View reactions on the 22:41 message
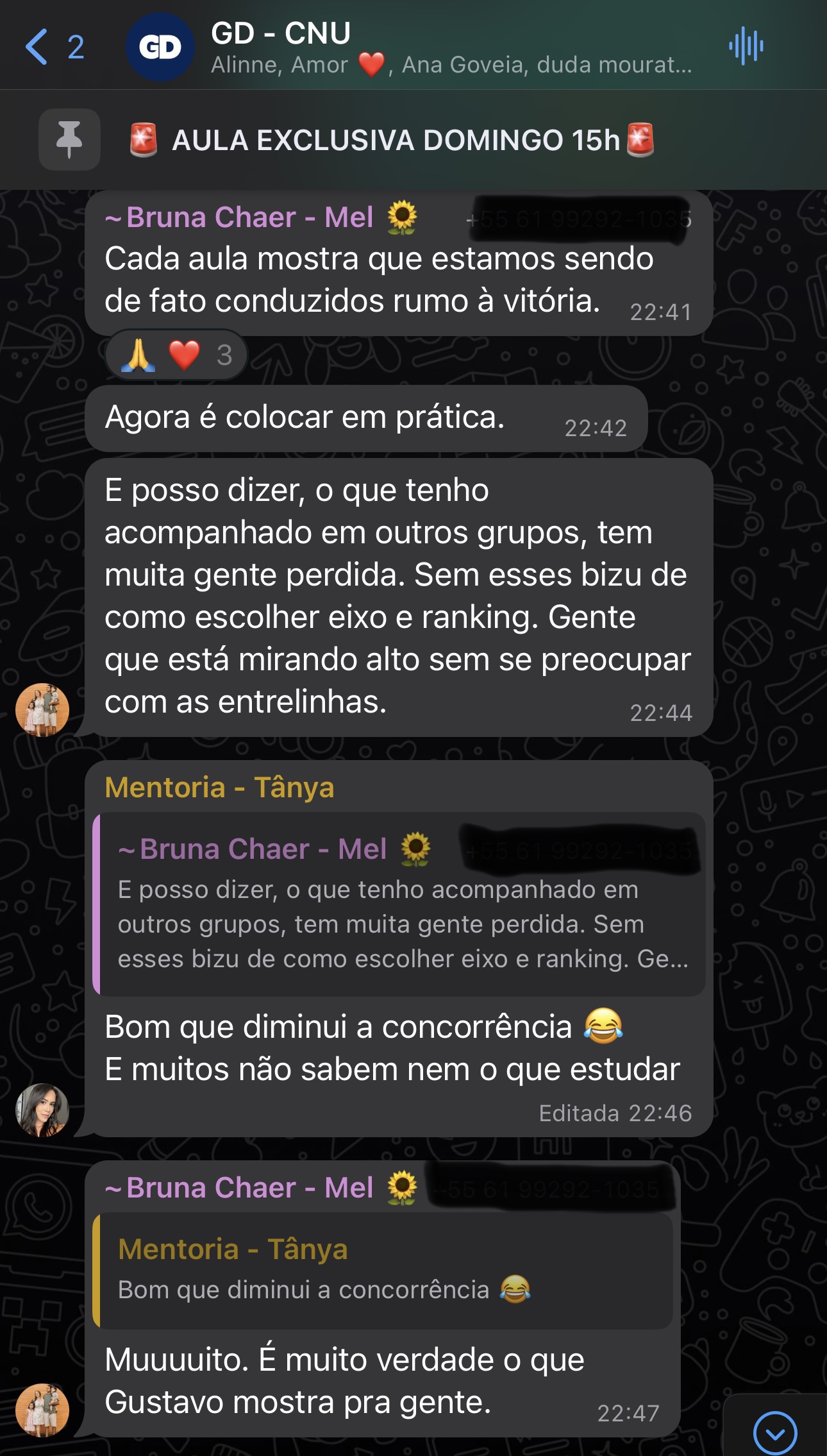The width and height of the screenshot is (827, 1456). [176, 355]
